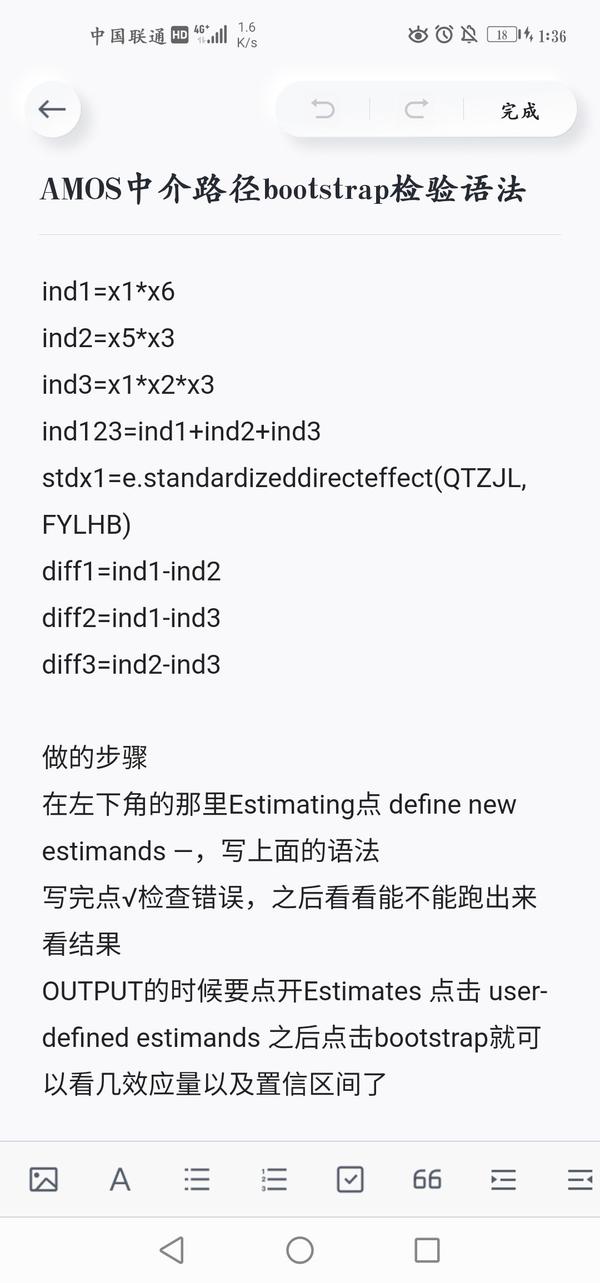Redo the last edit
600x1283 pixels.
(417, 110)
